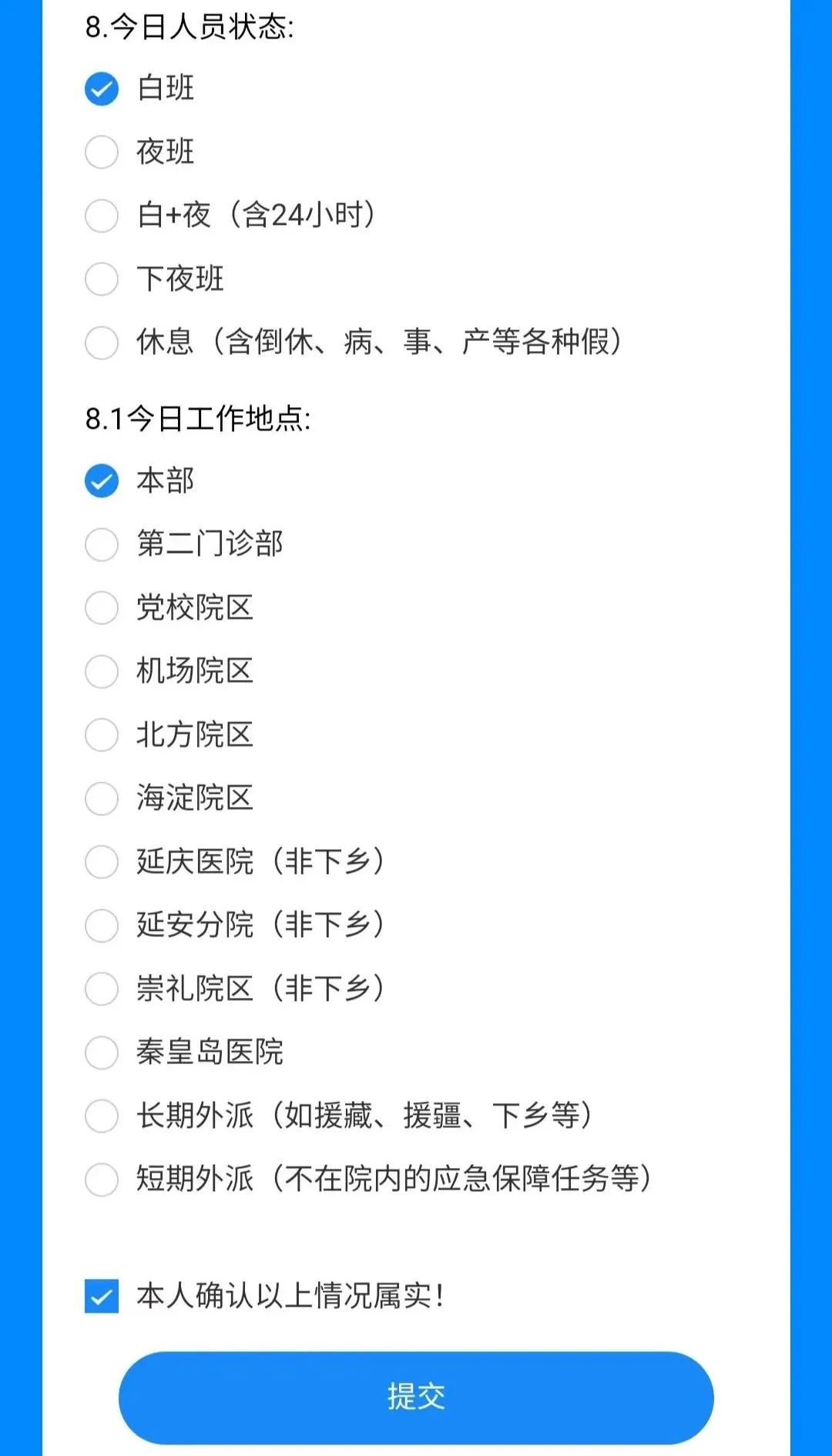Select the 下夜班 option
This screenshot has width=832, height=1456.
101,279
